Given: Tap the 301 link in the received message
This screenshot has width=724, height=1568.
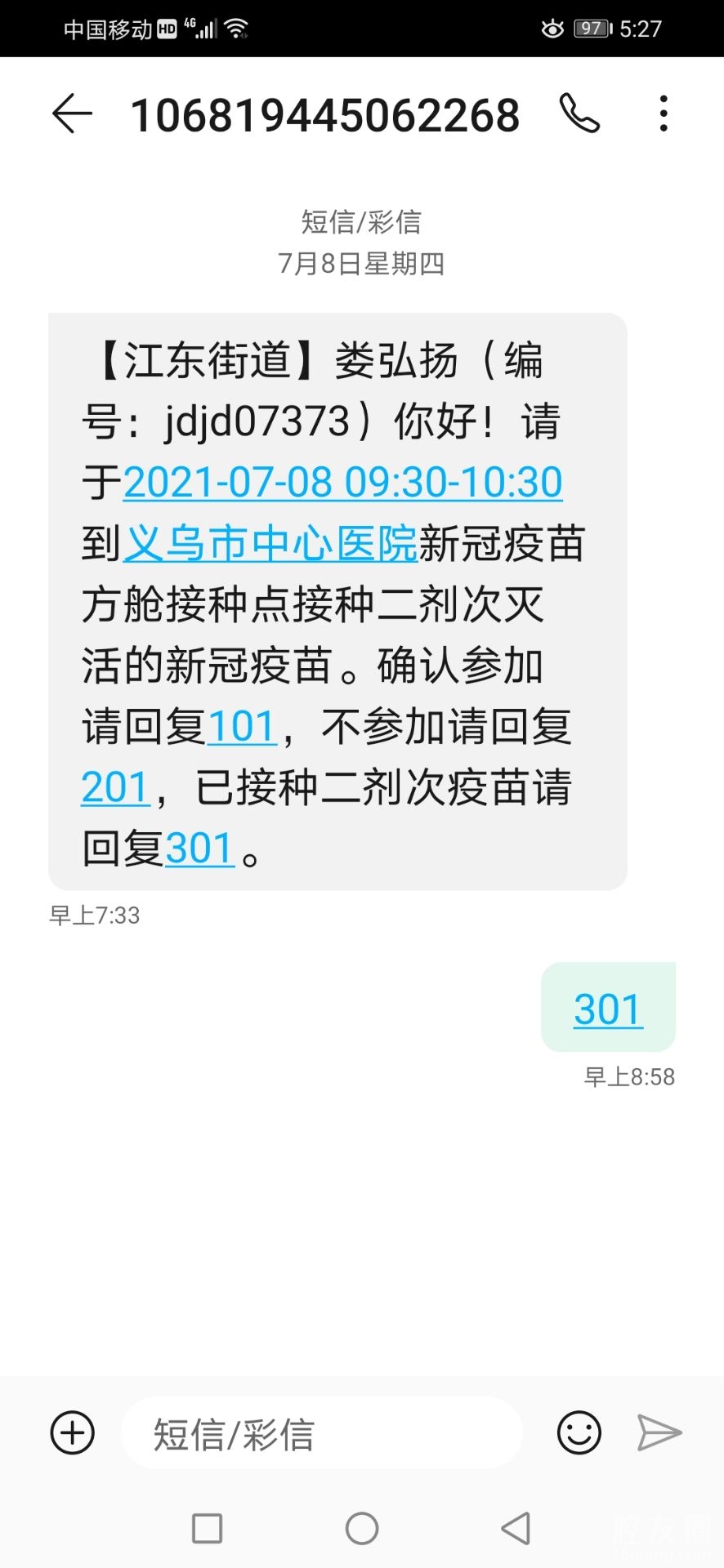Looking at the screenshot, I should click(x=200, y=849).
